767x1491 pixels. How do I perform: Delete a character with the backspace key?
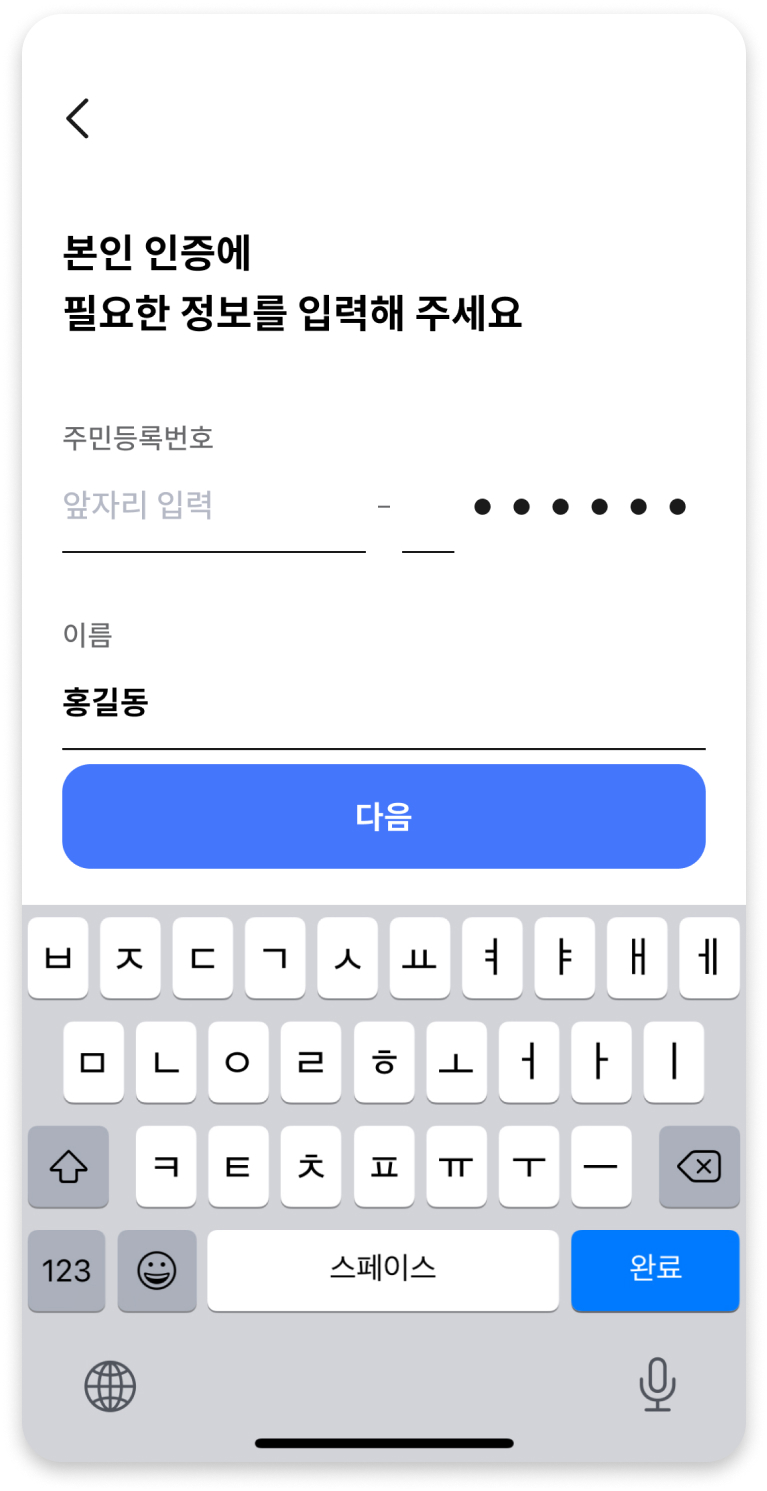click(x=699, y=1166)
